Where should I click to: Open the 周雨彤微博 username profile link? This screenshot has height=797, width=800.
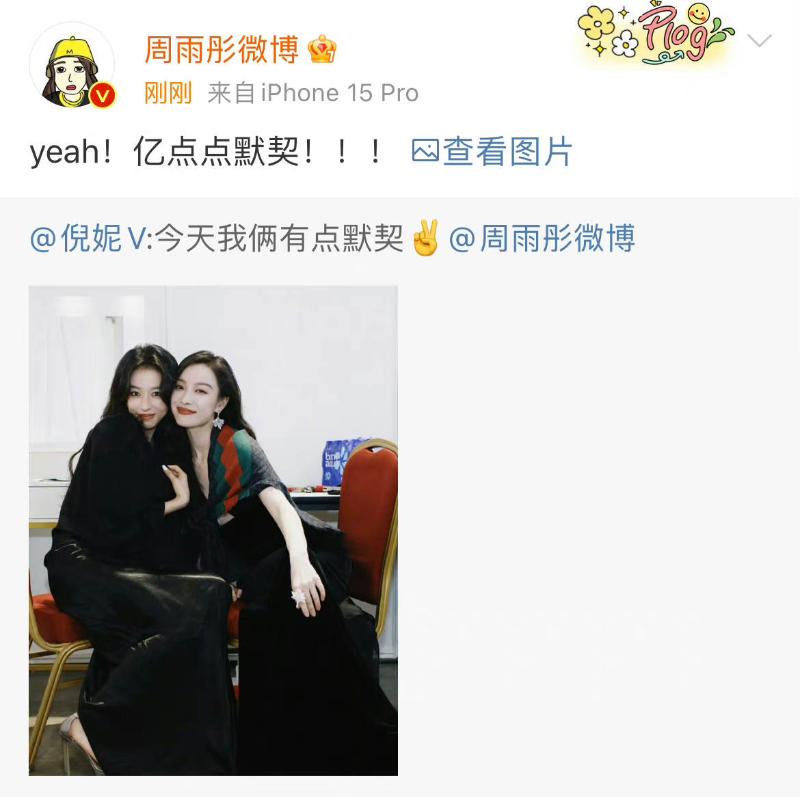(x=222, y=48)
